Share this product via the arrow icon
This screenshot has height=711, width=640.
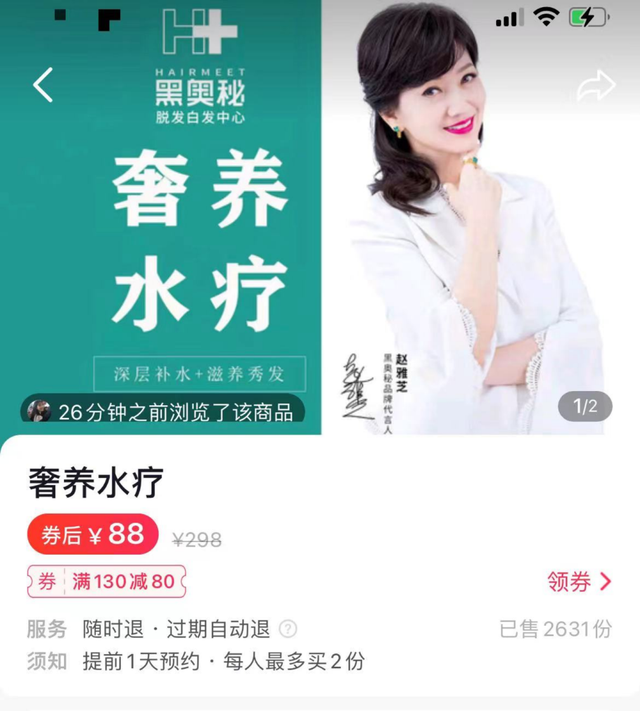point(595,87)
